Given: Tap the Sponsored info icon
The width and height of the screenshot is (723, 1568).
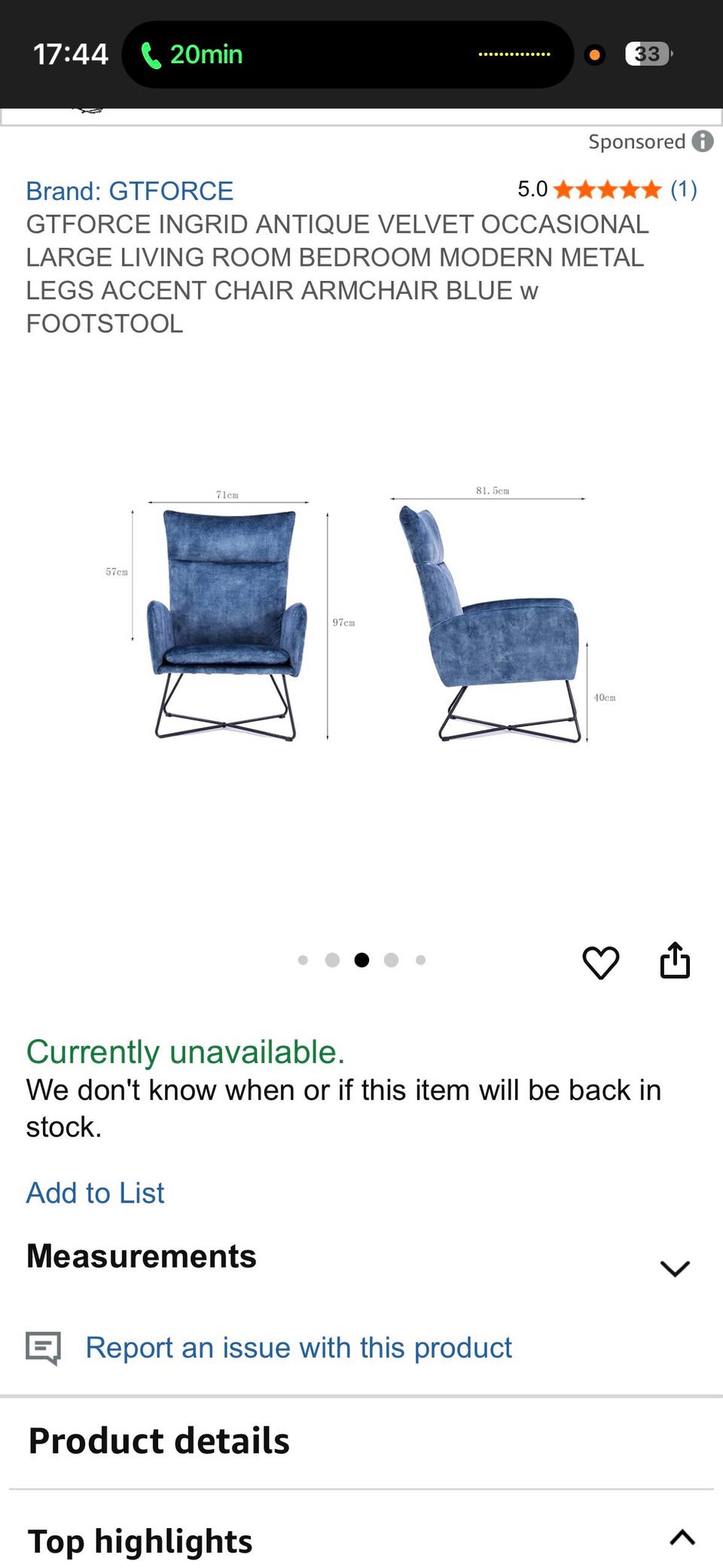Looking at the screenshot, I should point(703,141).
